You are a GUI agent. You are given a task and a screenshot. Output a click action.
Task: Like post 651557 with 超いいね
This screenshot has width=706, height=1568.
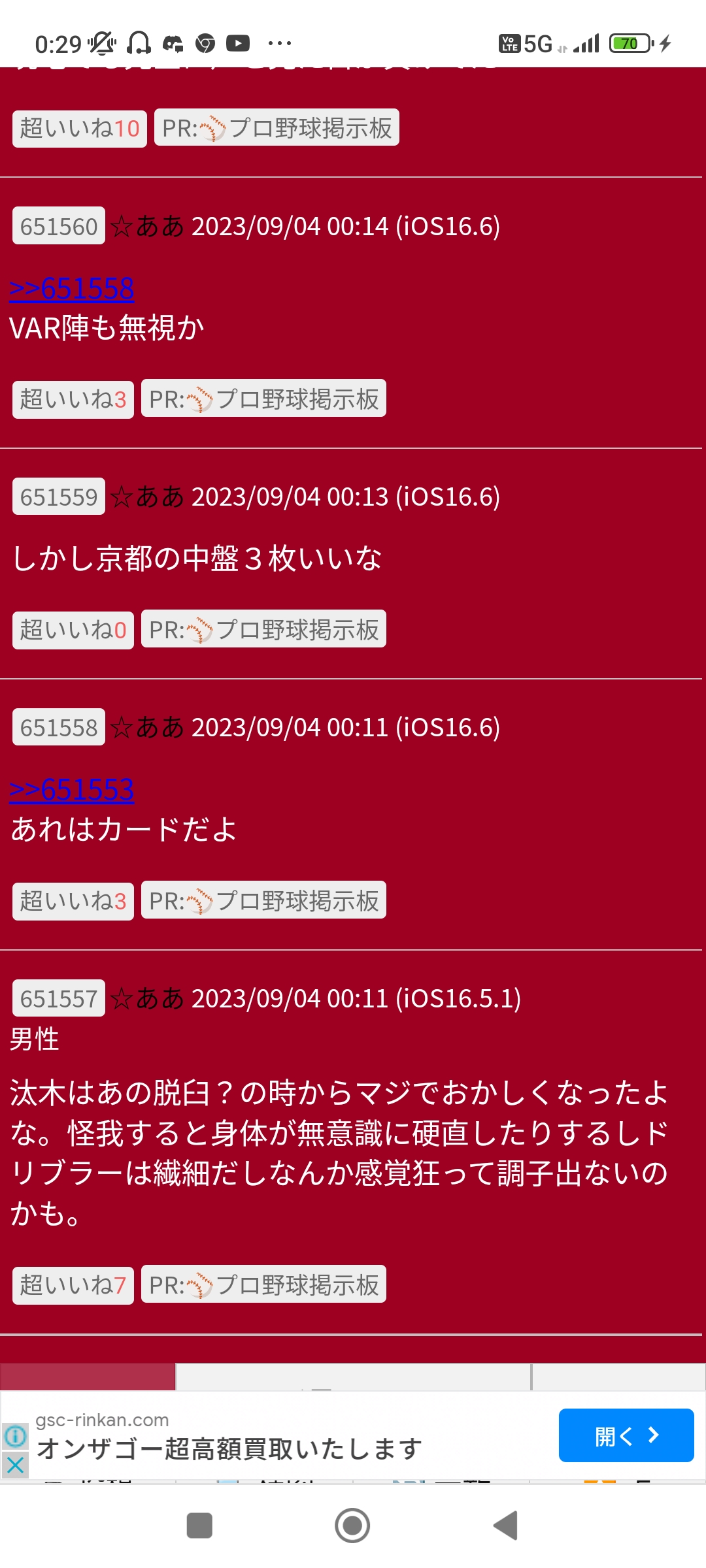point(73,1285)
